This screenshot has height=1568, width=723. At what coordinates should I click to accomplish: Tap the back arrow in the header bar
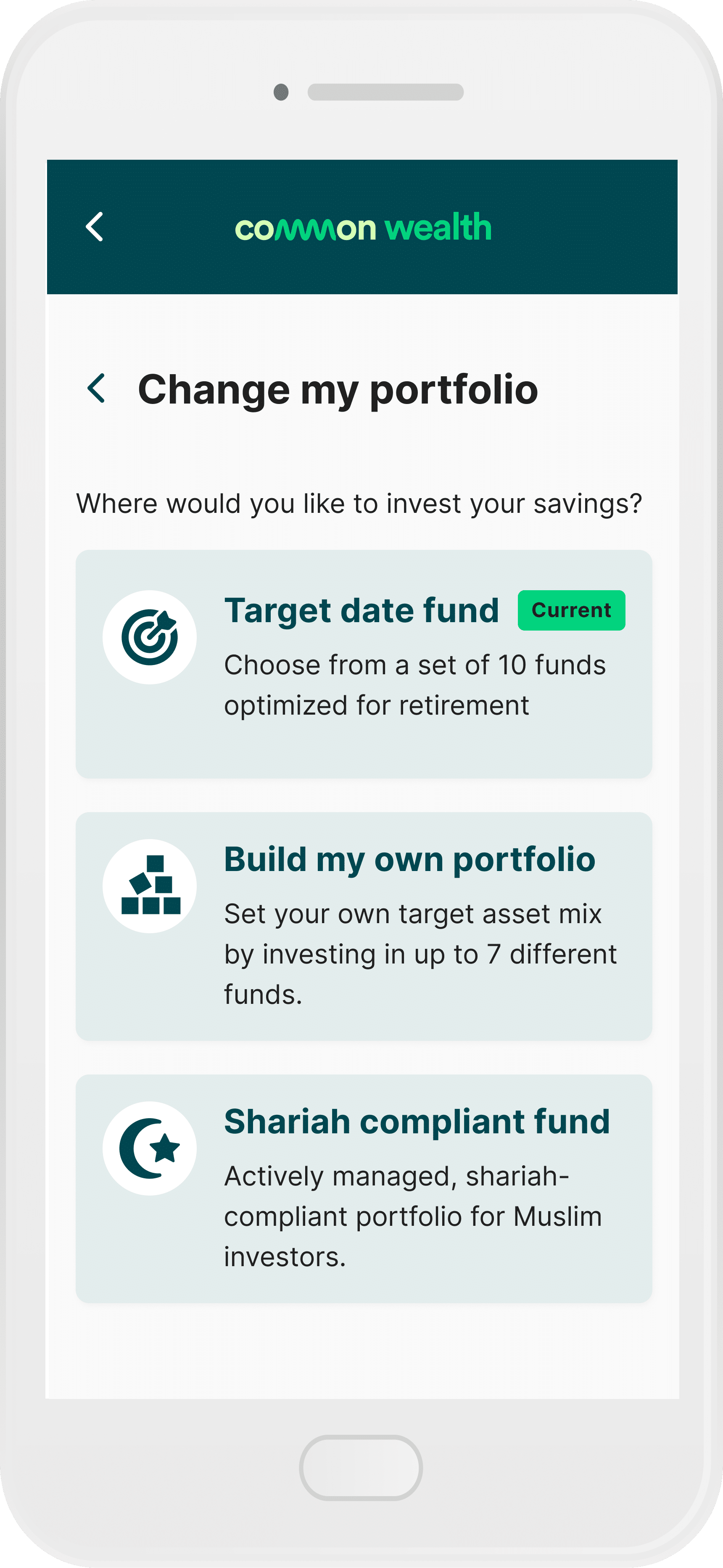95,227
